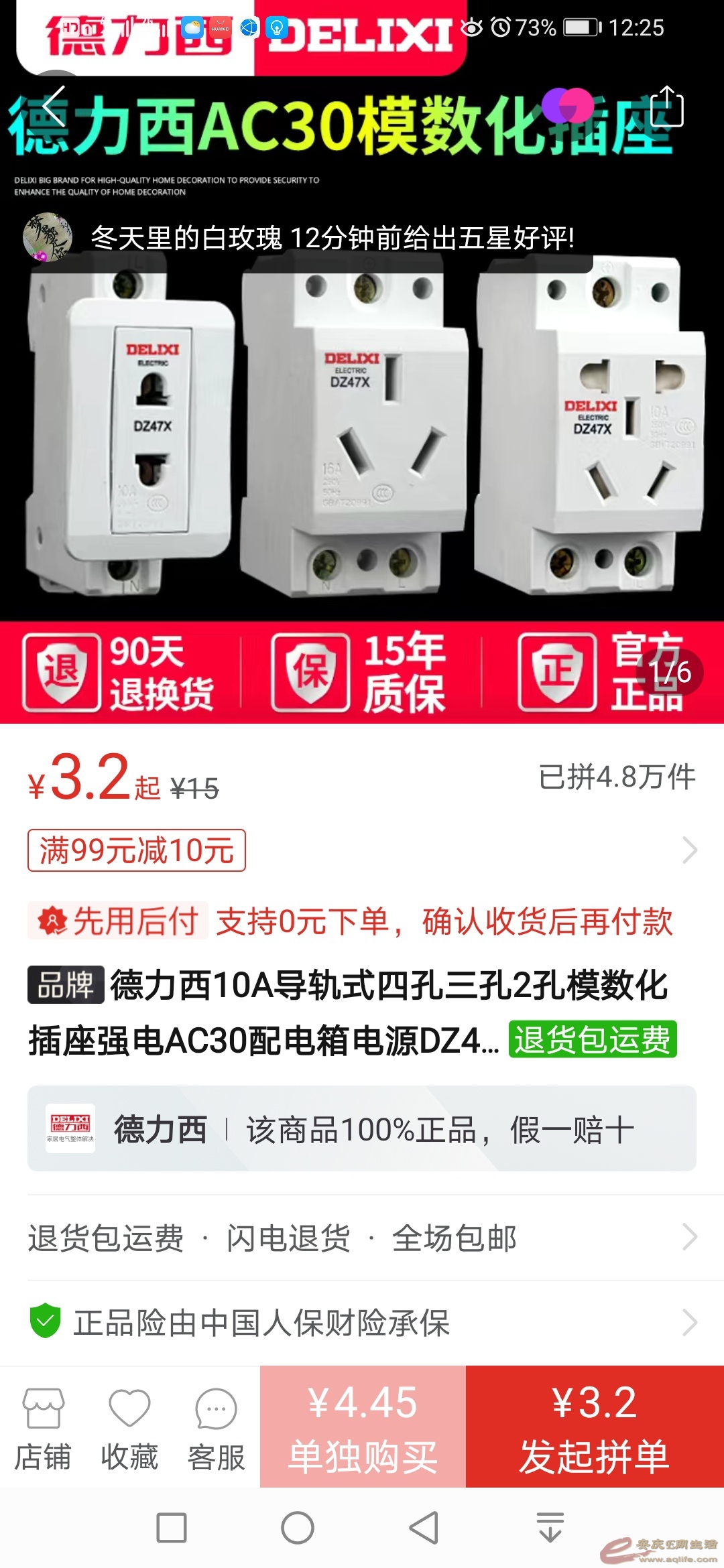Open the 德力西 brand authenticity banner
This screenshot has height=1568, width=724.
[x=362, y=1129]
